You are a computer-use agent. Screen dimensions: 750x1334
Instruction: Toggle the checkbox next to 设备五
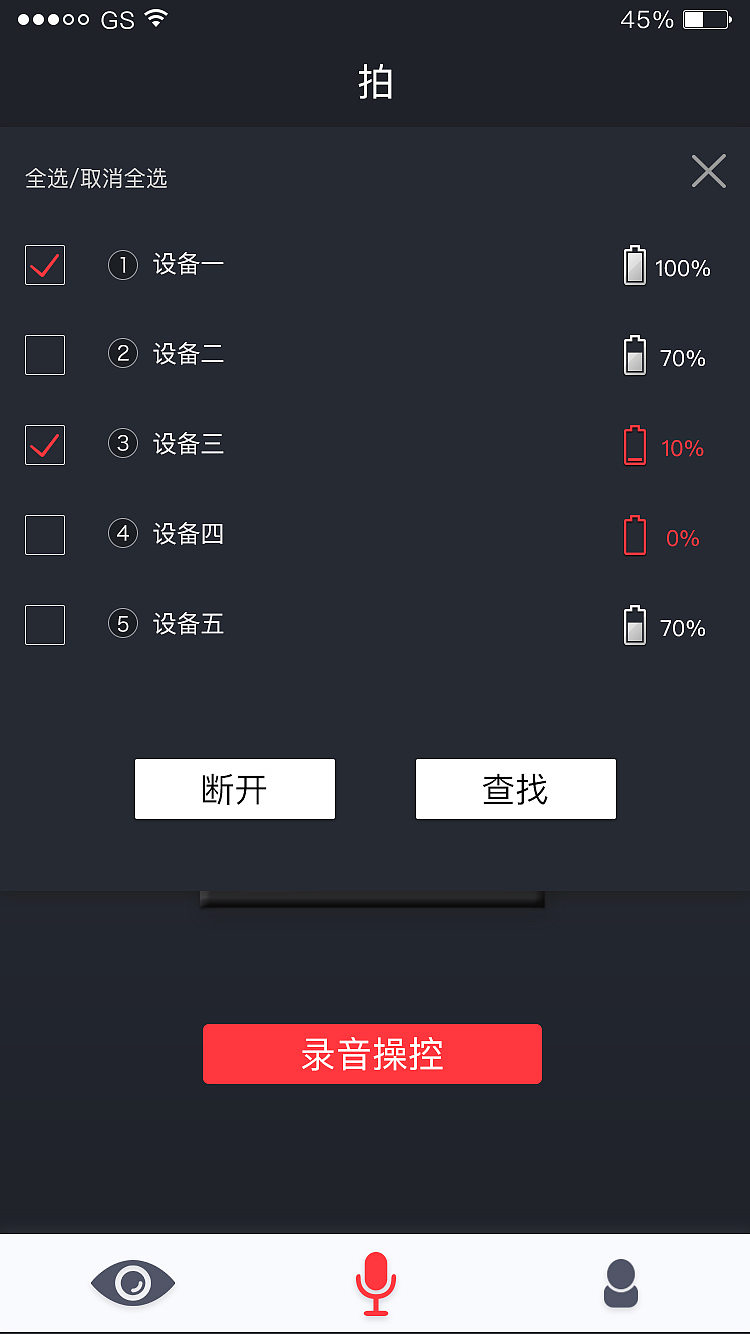[45, 625]
